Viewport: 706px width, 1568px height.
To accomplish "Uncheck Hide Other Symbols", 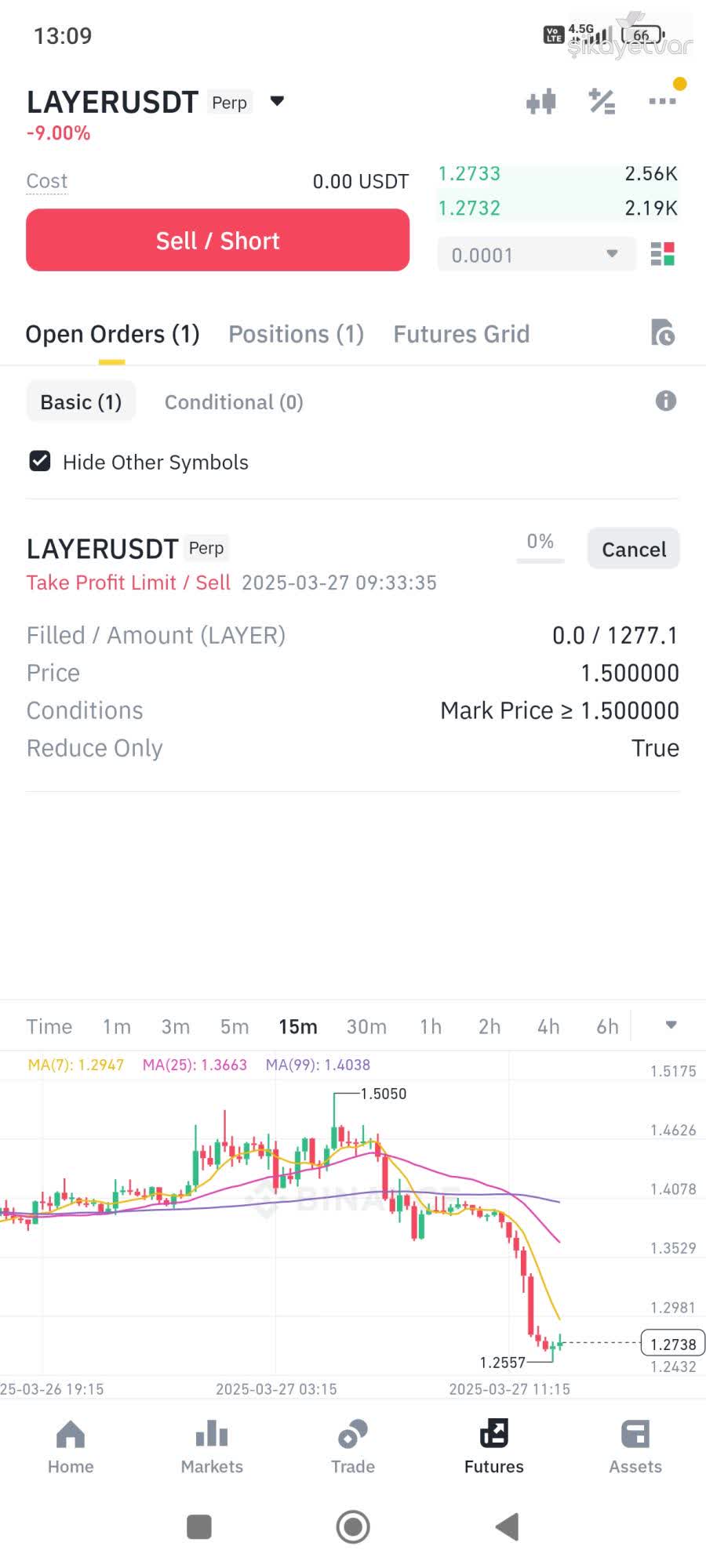I will tap(40, 462).
